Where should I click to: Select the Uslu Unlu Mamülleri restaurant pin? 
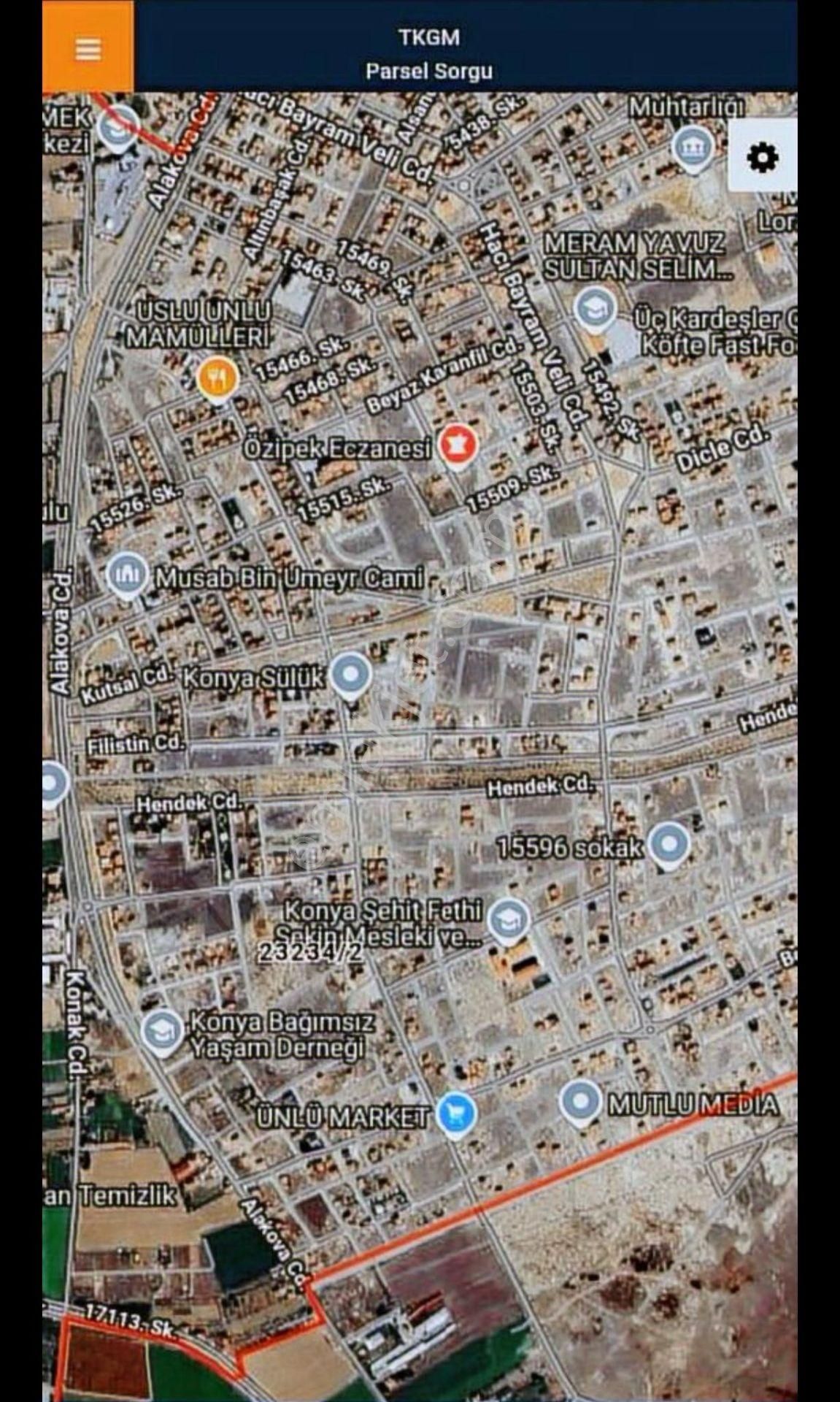[217, 378]
